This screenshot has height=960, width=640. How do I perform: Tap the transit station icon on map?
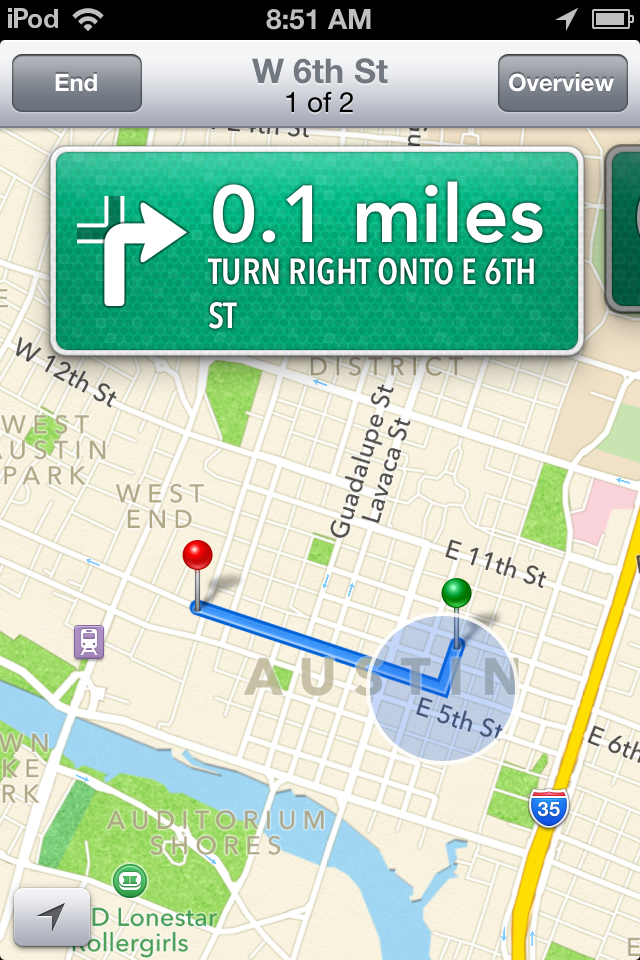(89, 642)
